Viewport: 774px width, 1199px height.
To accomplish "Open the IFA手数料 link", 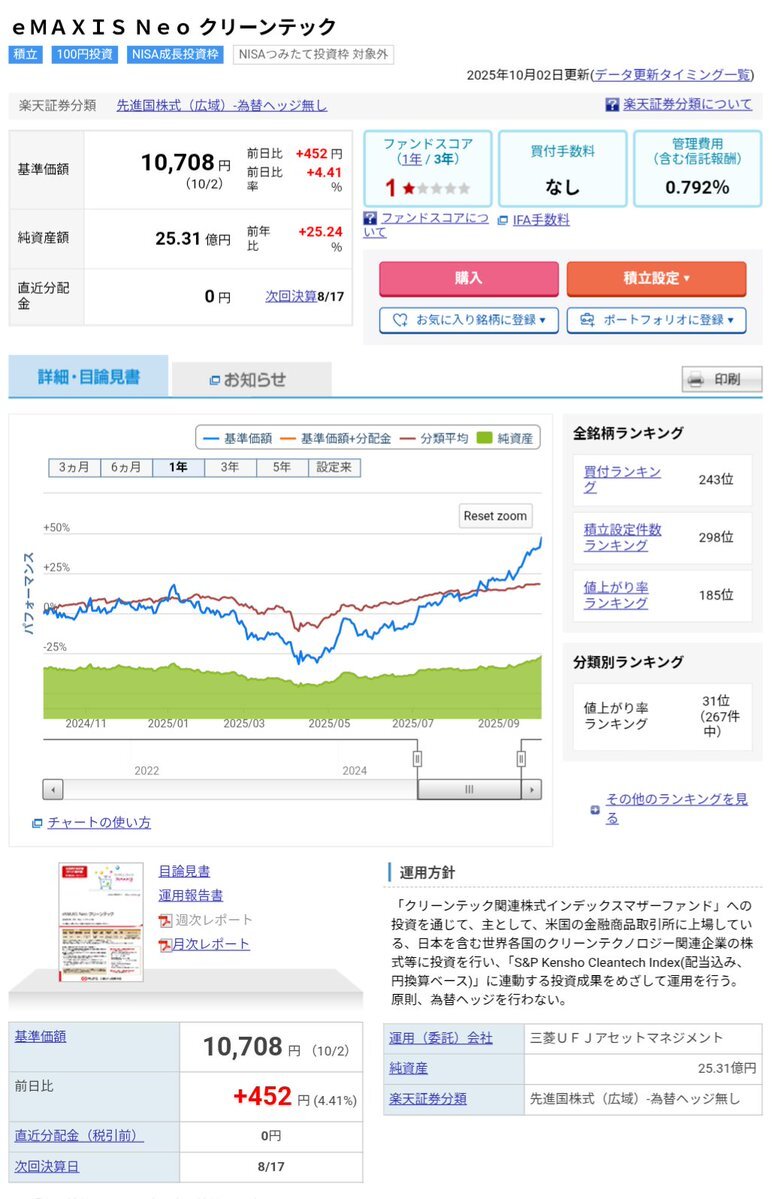I will (540, 219).
